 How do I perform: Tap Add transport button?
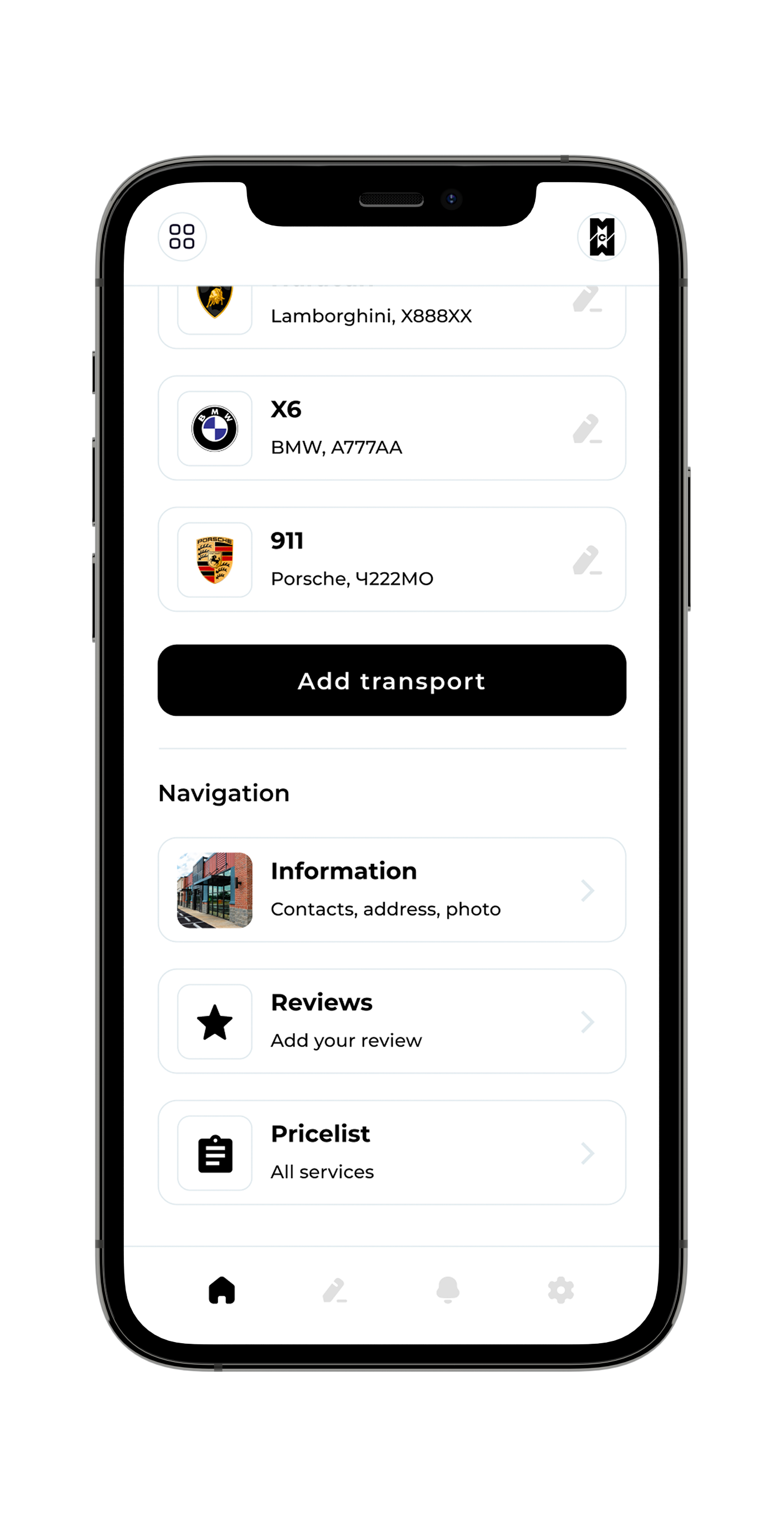(391, 680)
